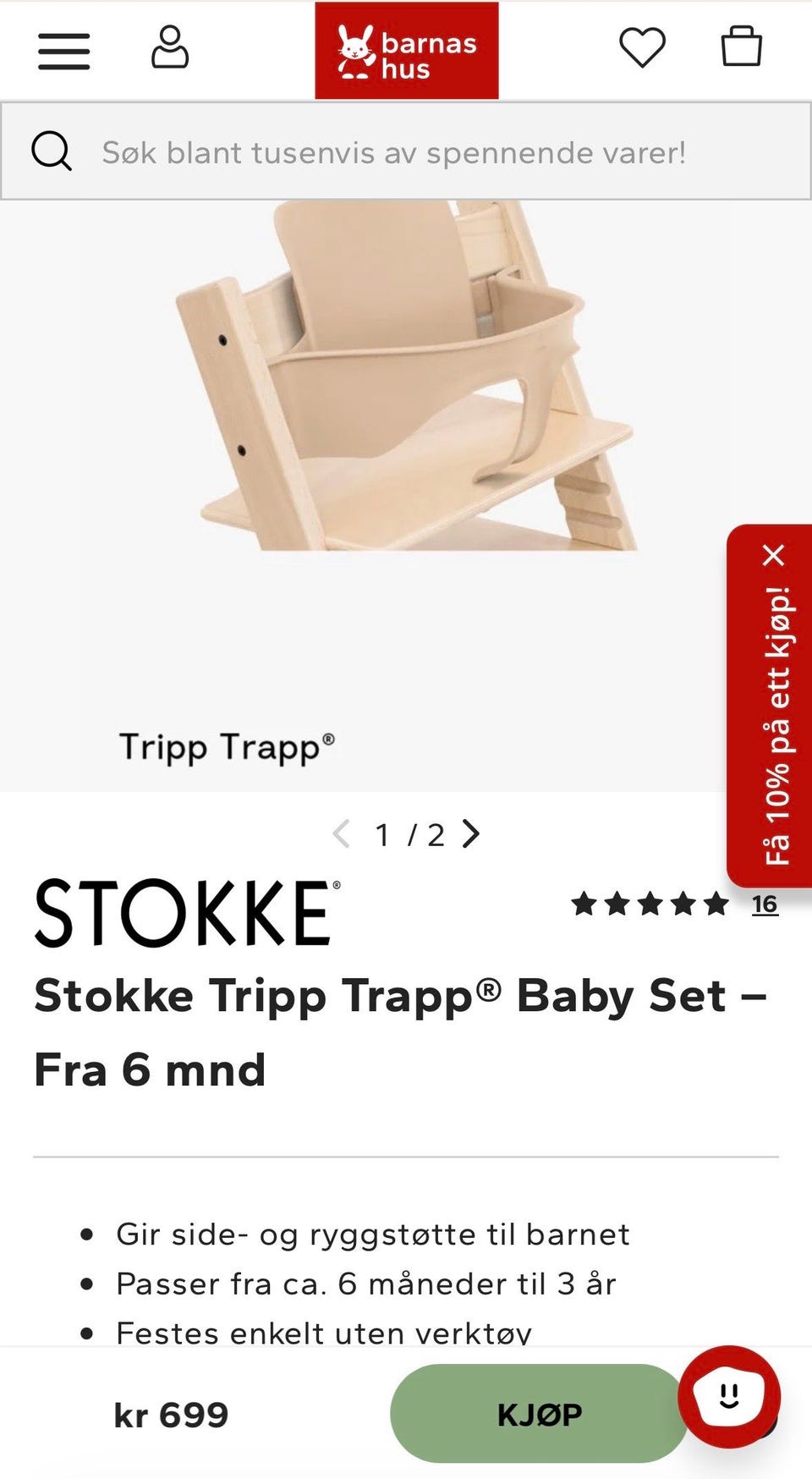
Task: Show the previous product image
Action: (342, 834)
